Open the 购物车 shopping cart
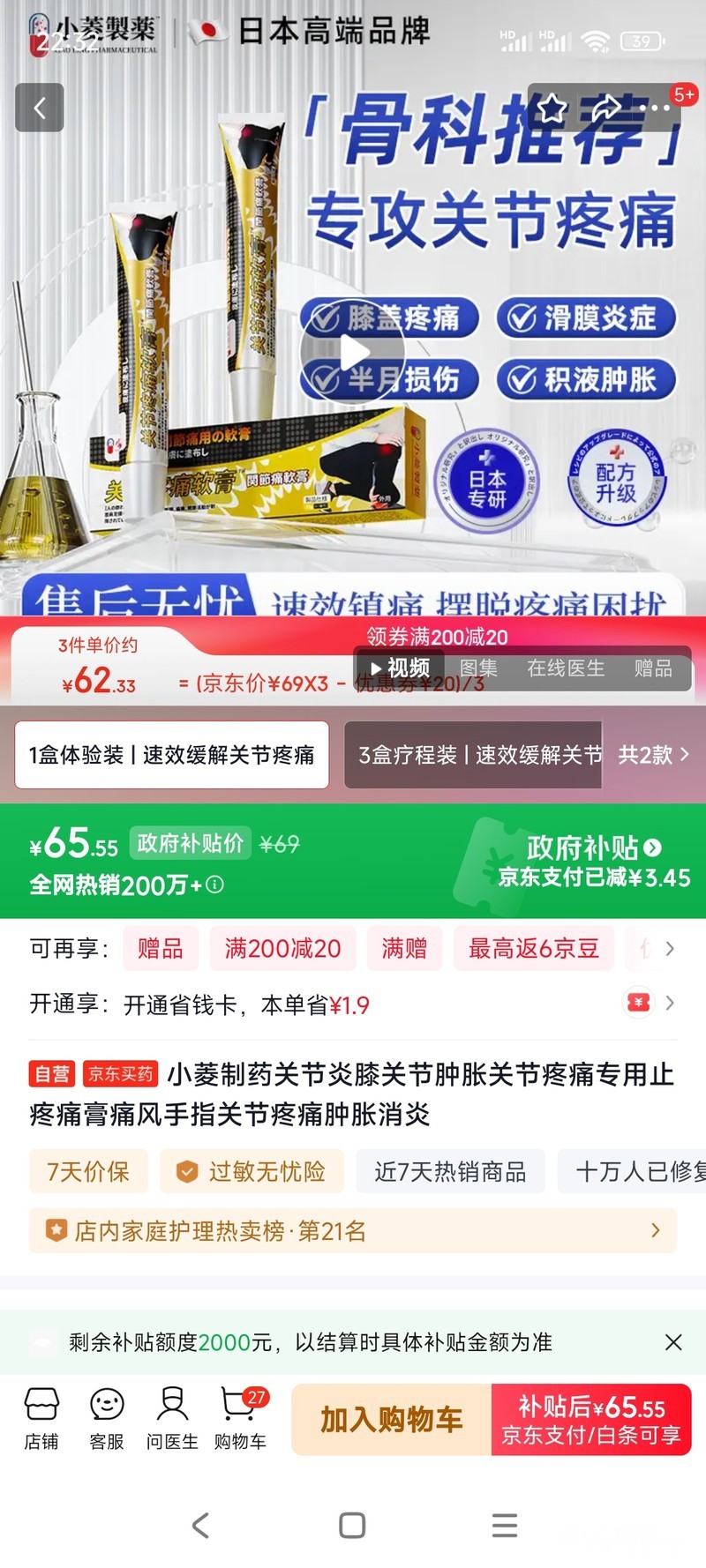 [239, 1418]
